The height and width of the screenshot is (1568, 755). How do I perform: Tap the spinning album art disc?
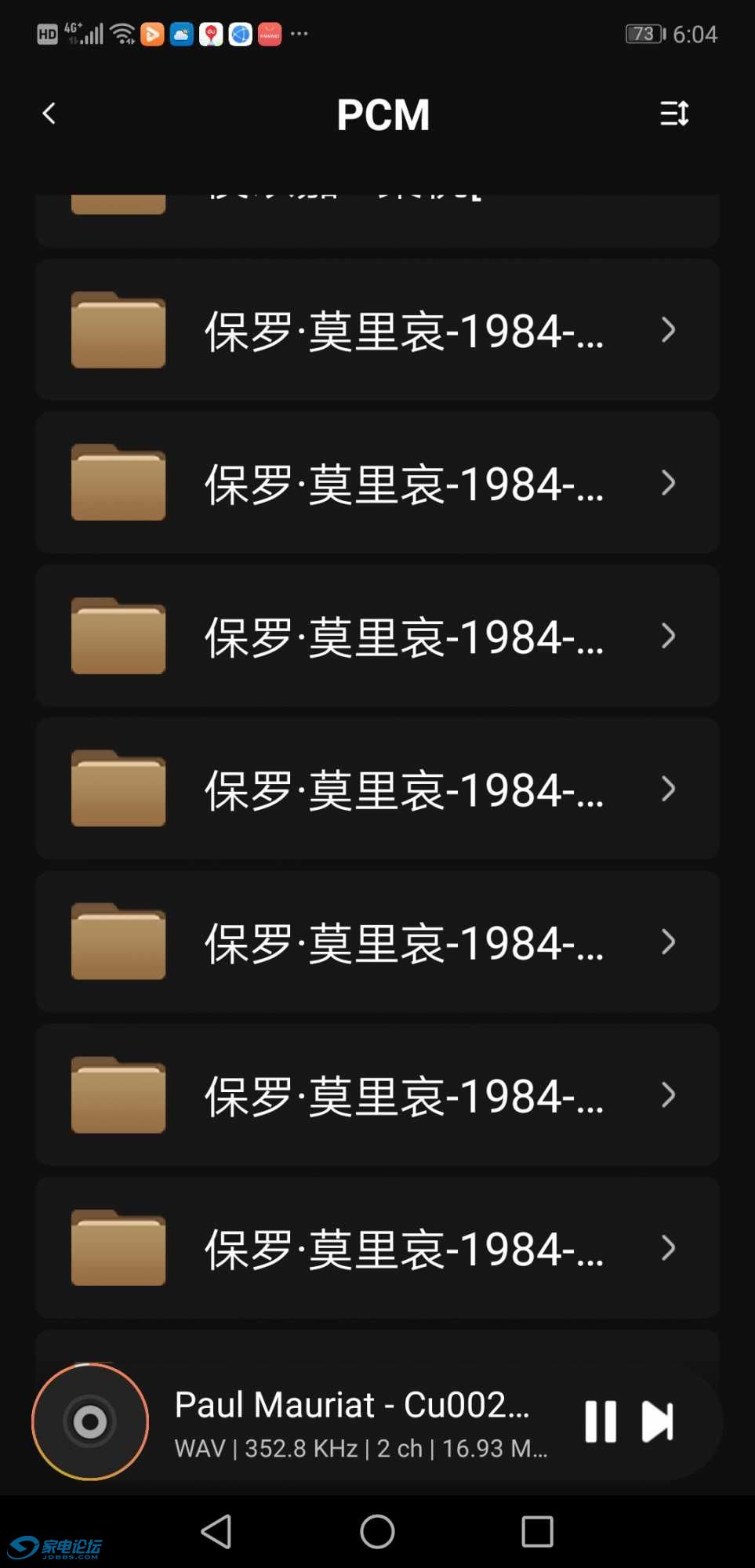click(89, 1421)
